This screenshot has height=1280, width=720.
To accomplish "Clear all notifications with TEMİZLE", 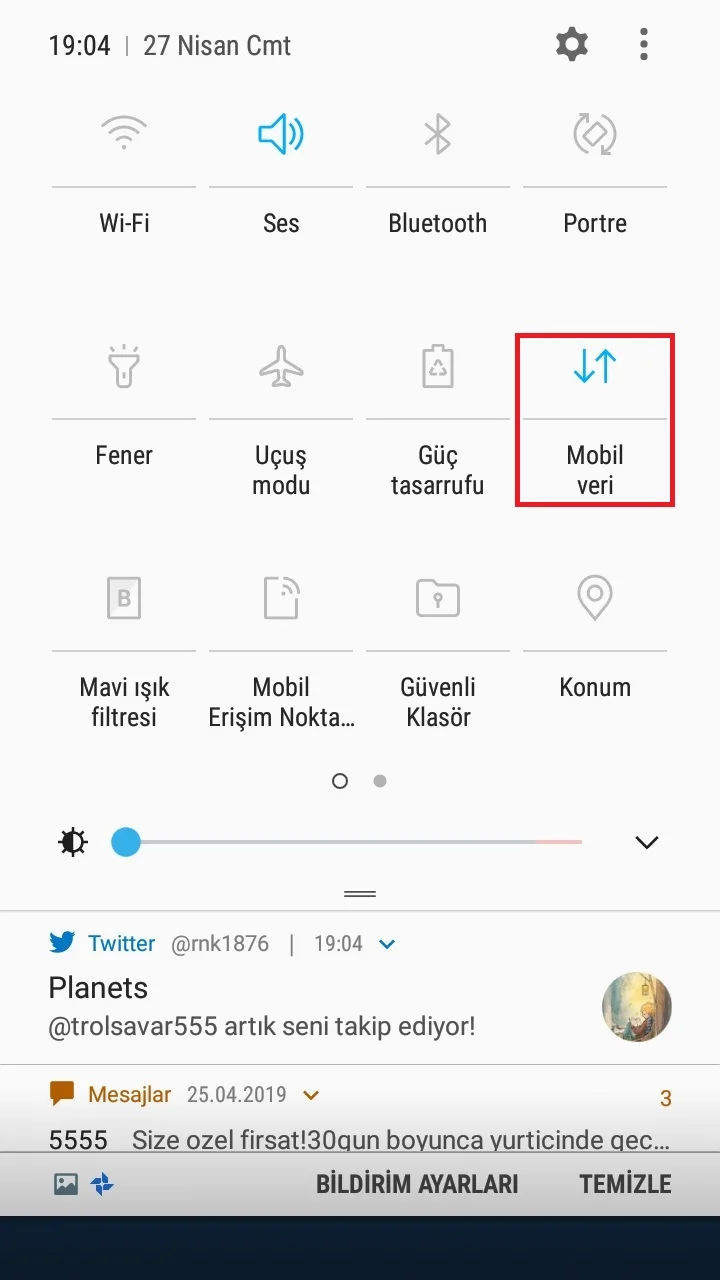I will [625, 1184].
